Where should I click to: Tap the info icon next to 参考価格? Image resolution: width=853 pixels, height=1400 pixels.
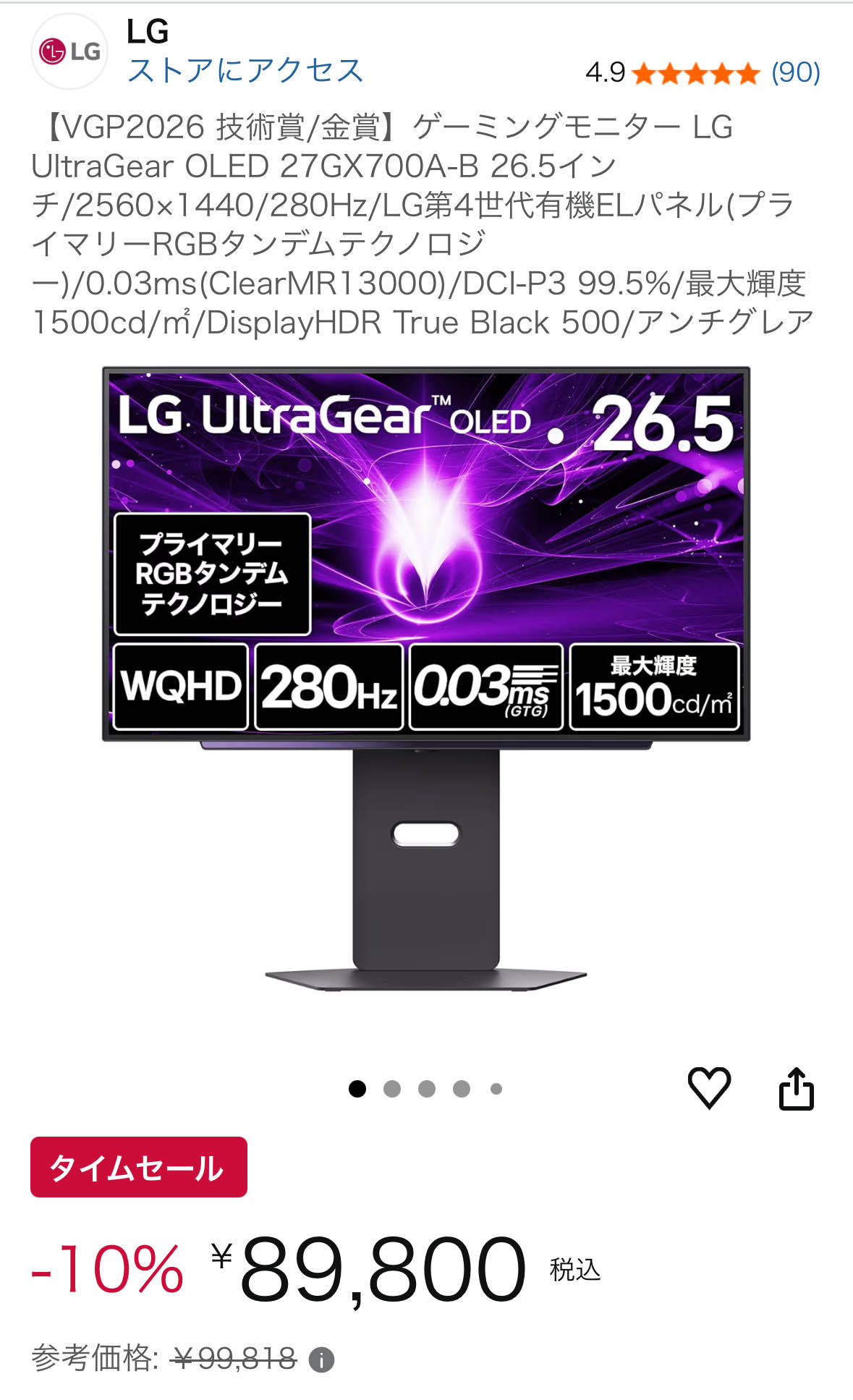322,1359
